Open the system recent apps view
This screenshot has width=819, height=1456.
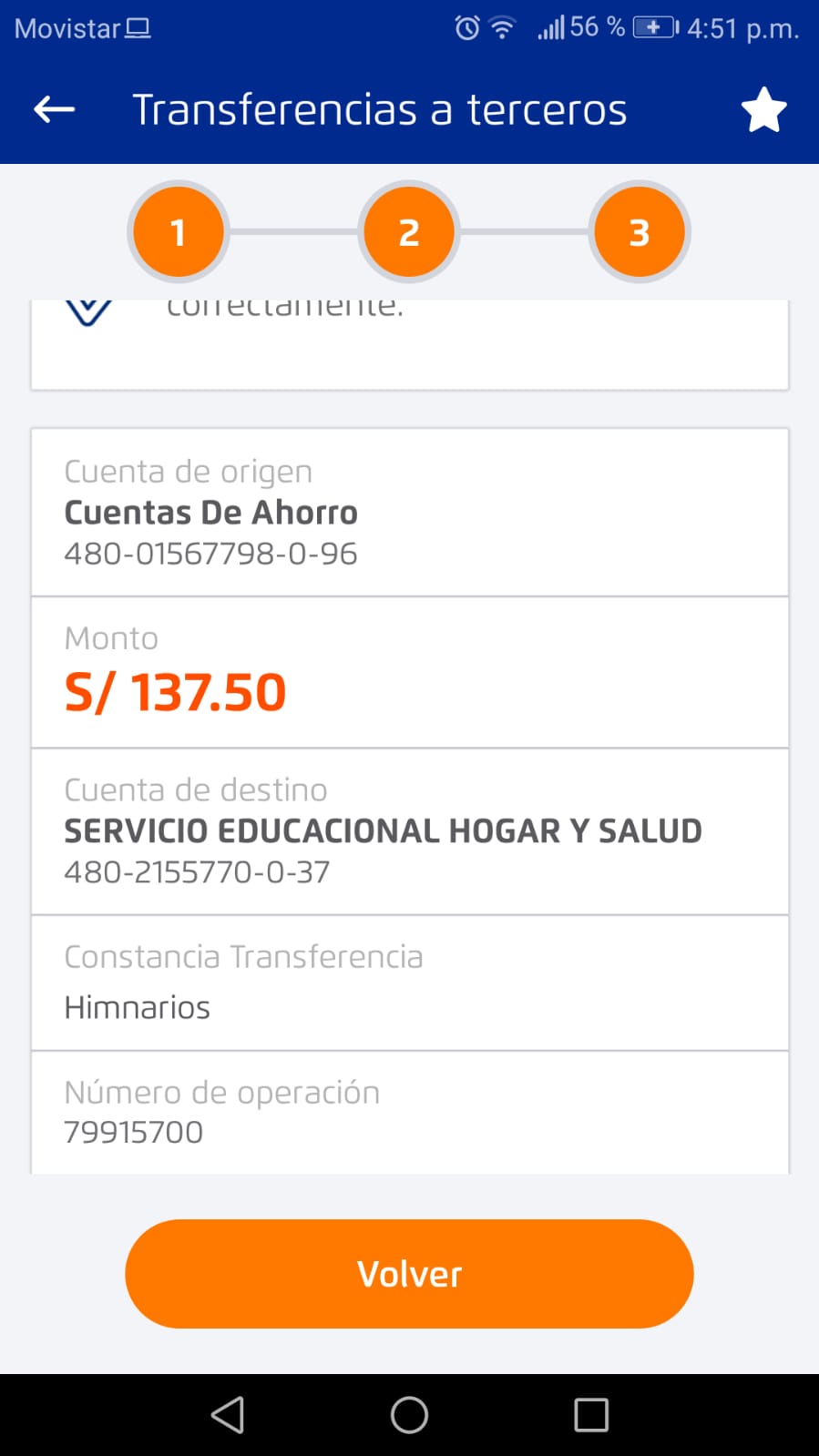[x=591, y=1415]
